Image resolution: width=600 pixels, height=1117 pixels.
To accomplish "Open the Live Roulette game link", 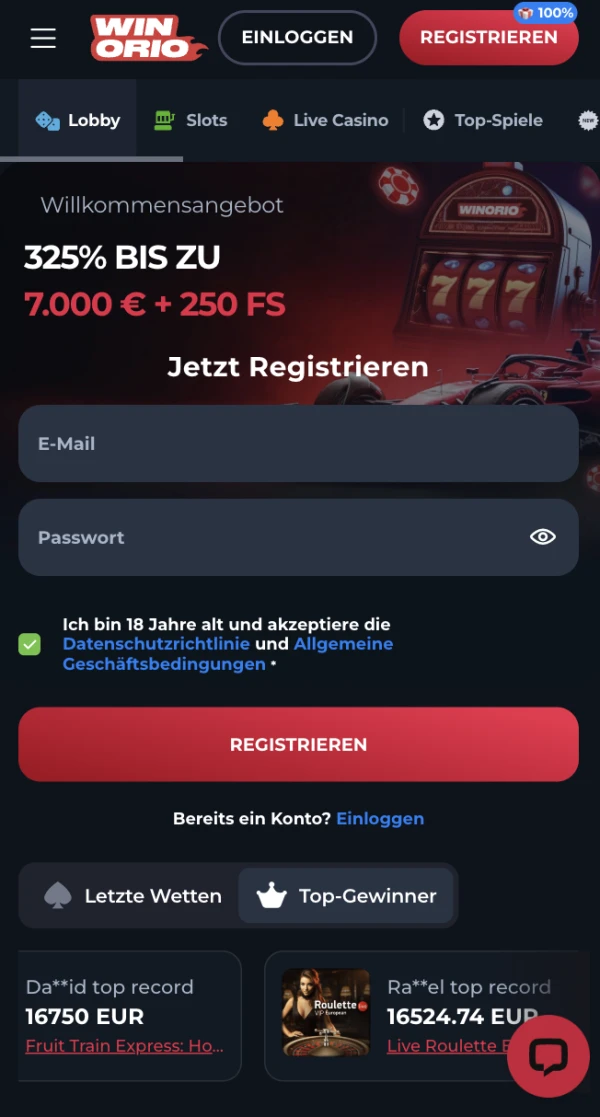I will [442, 1046].
